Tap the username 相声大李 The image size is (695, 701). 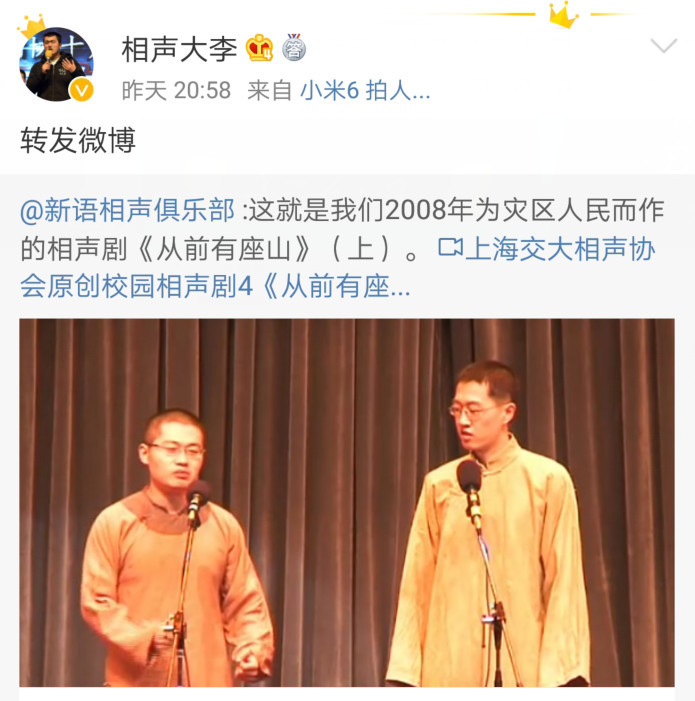[x=180, y=48]
